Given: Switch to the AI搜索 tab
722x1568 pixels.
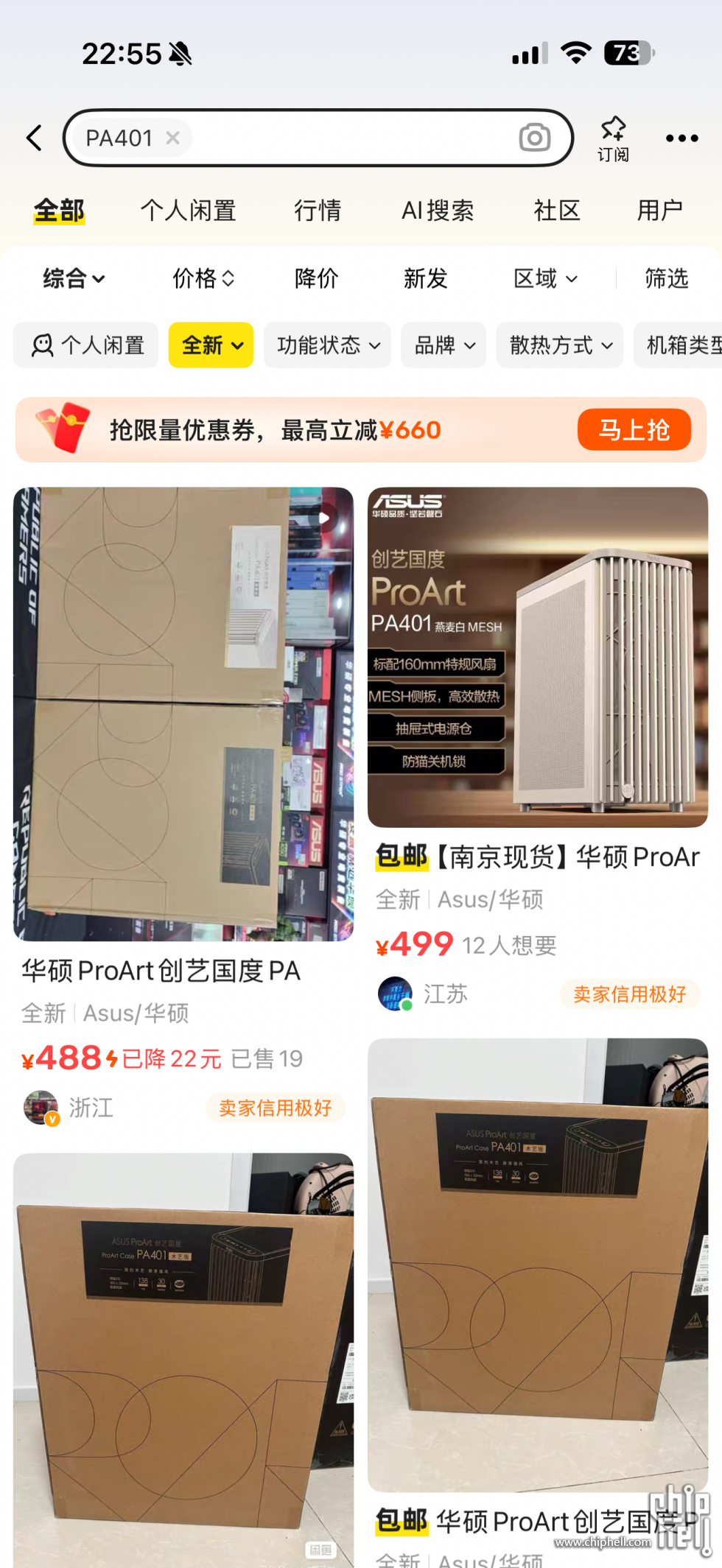Looking at the screenshot, I should tap(438, 211).
